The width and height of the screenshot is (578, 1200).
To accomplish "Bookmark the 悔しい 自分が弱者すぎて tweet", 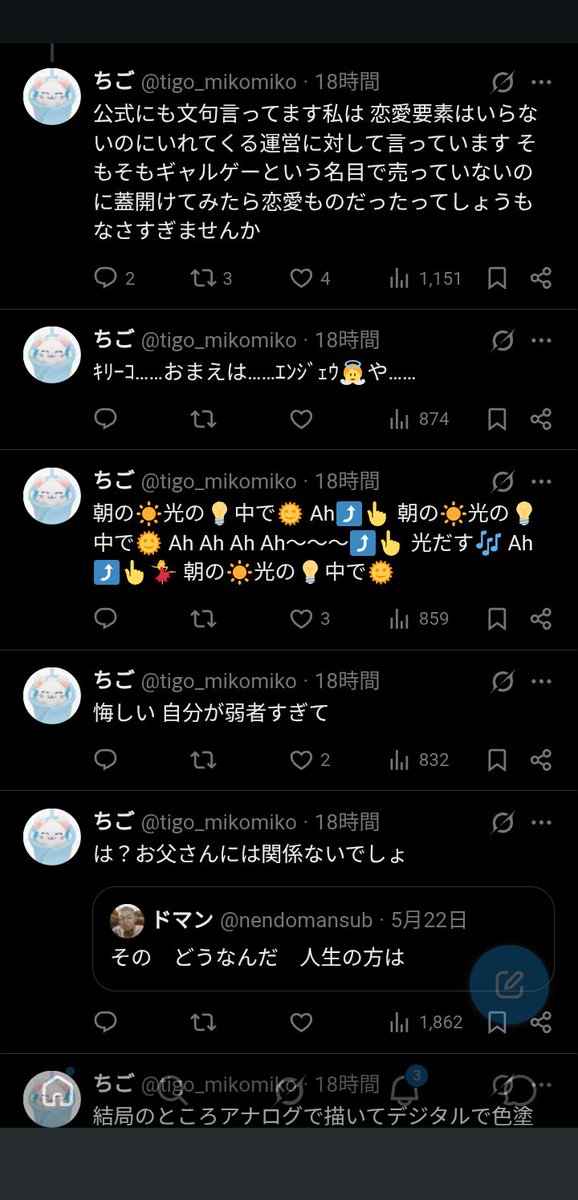I will coord(497,761).
